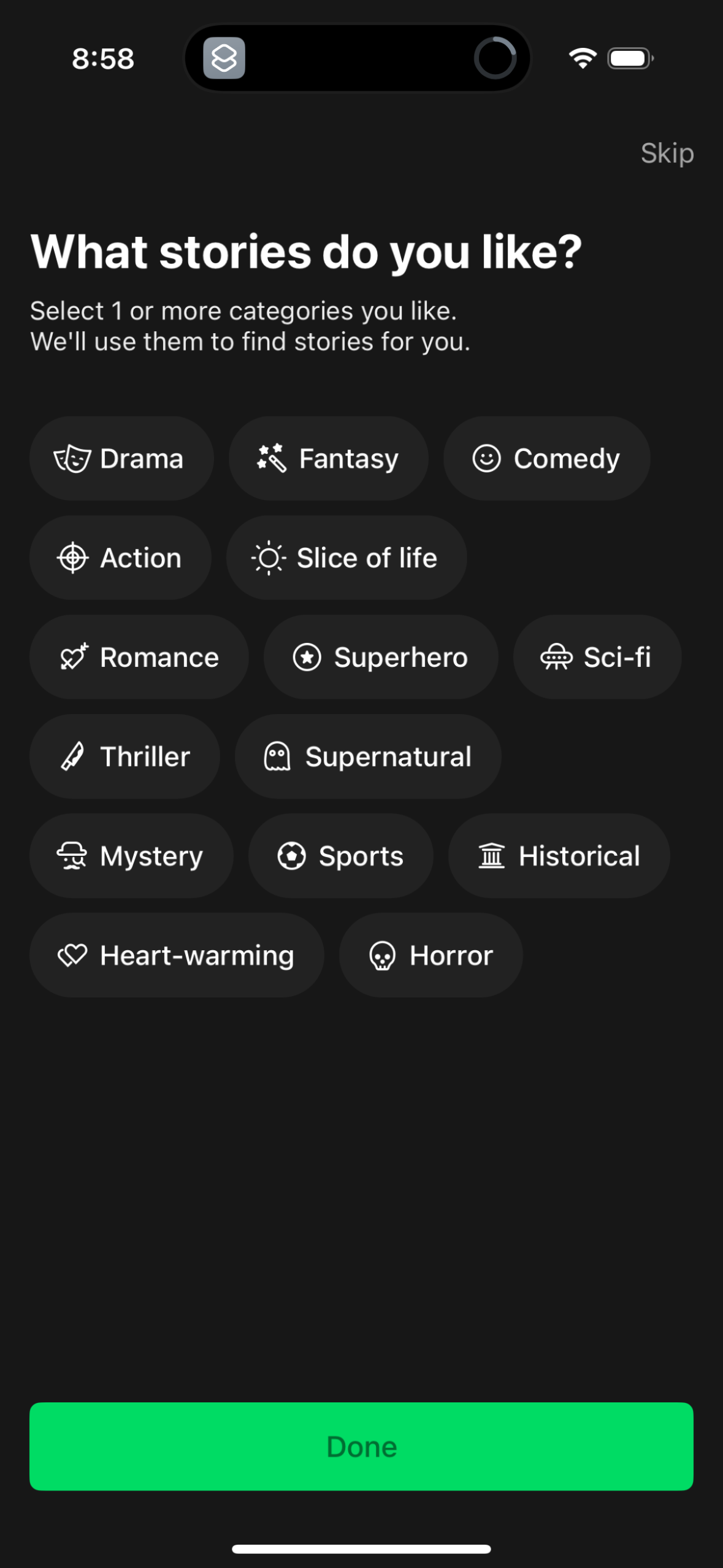Select the Slice of life category
This screenshot has height=1568, width=723.
click(x=346, y=557)
